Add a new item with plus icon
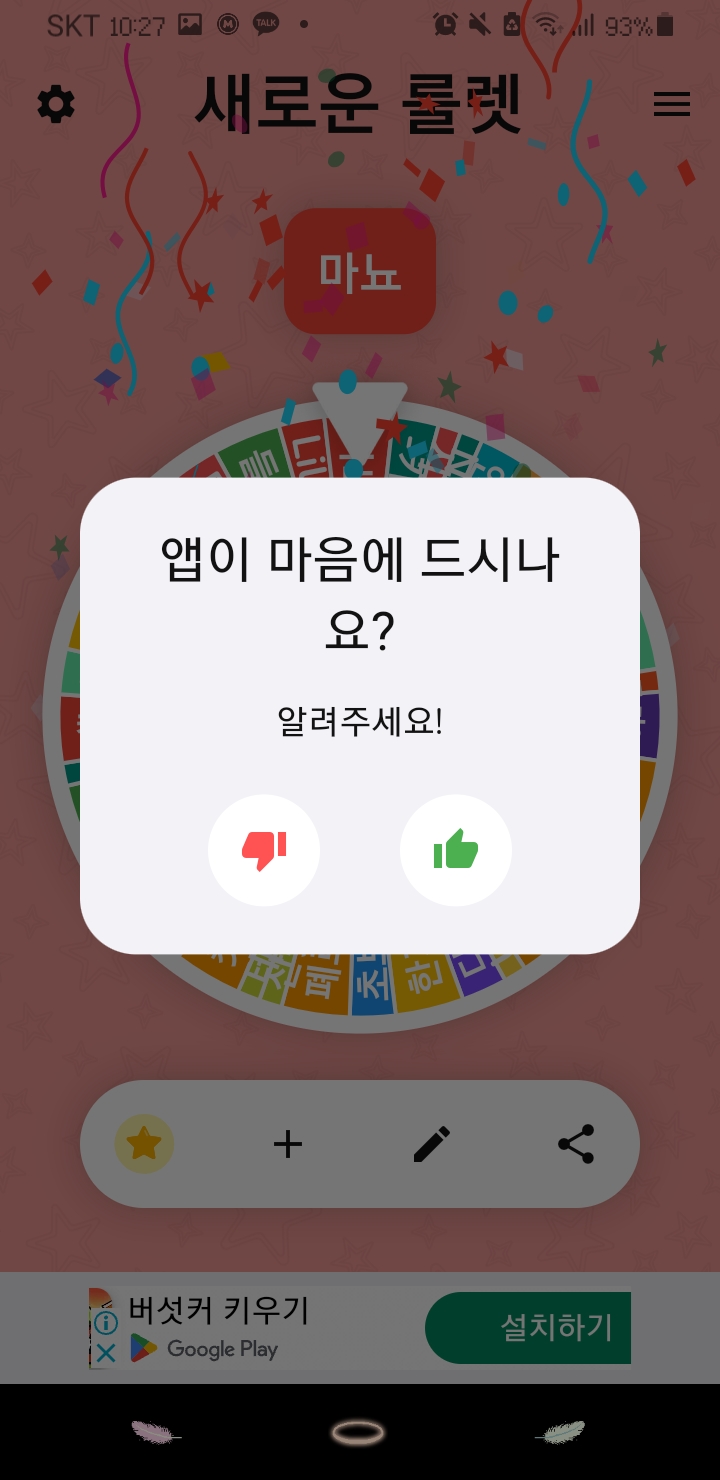 (288, 1144)
